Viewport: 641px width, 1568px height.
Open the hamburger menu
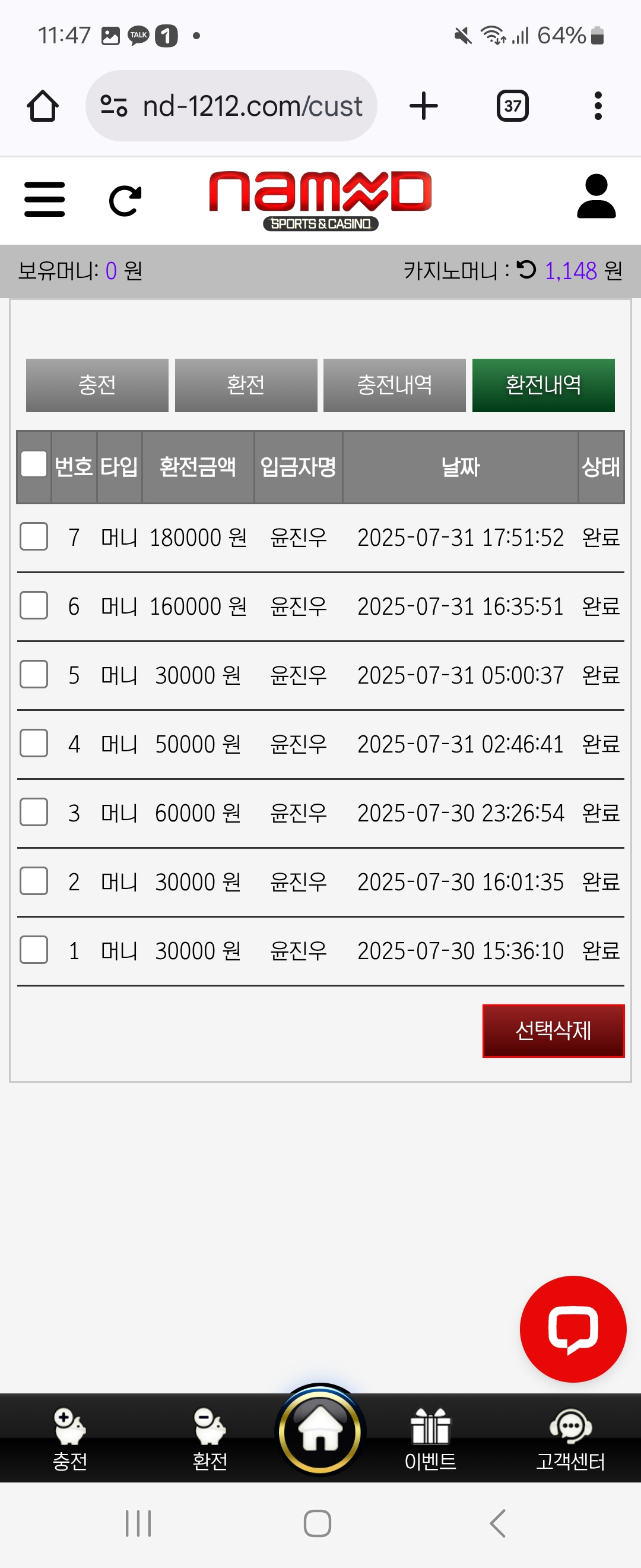pos(45,199)
